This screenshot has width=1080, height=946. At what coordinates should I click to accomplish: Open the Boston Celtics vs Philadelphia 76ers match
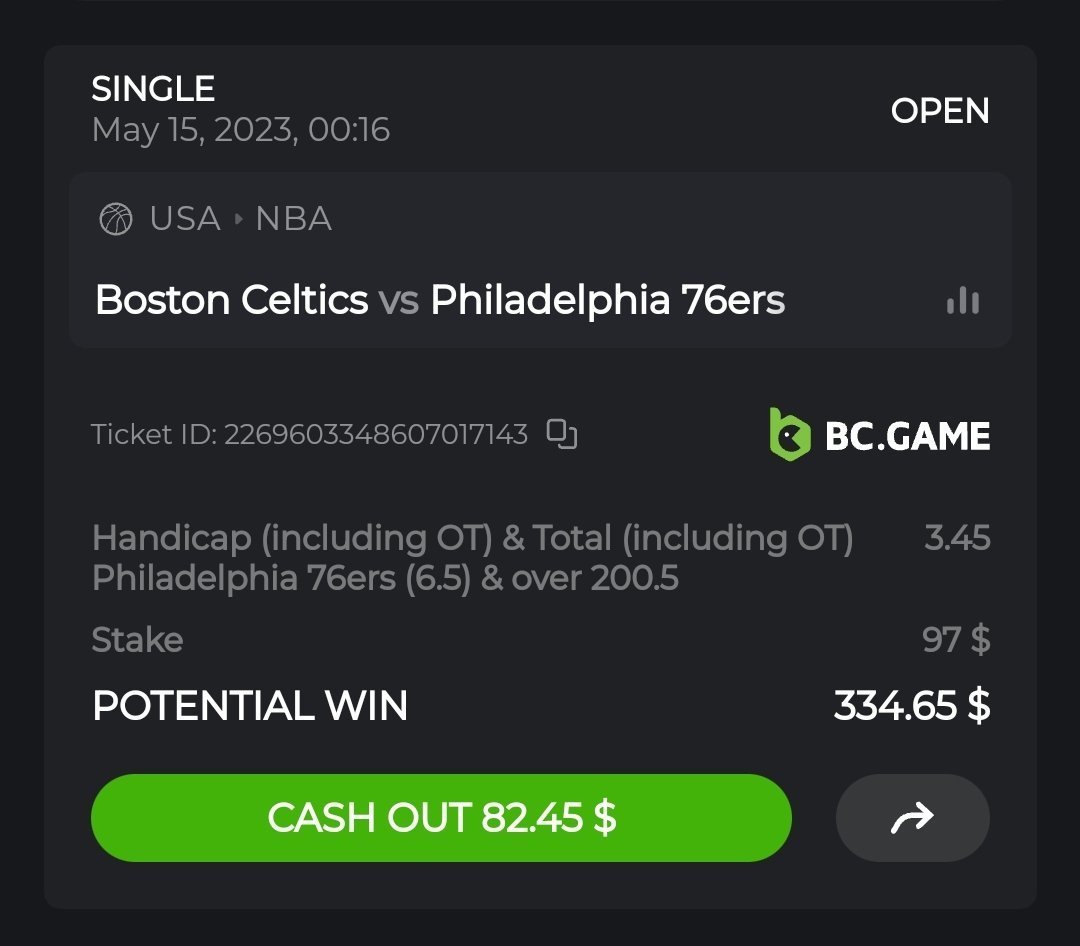440,300
